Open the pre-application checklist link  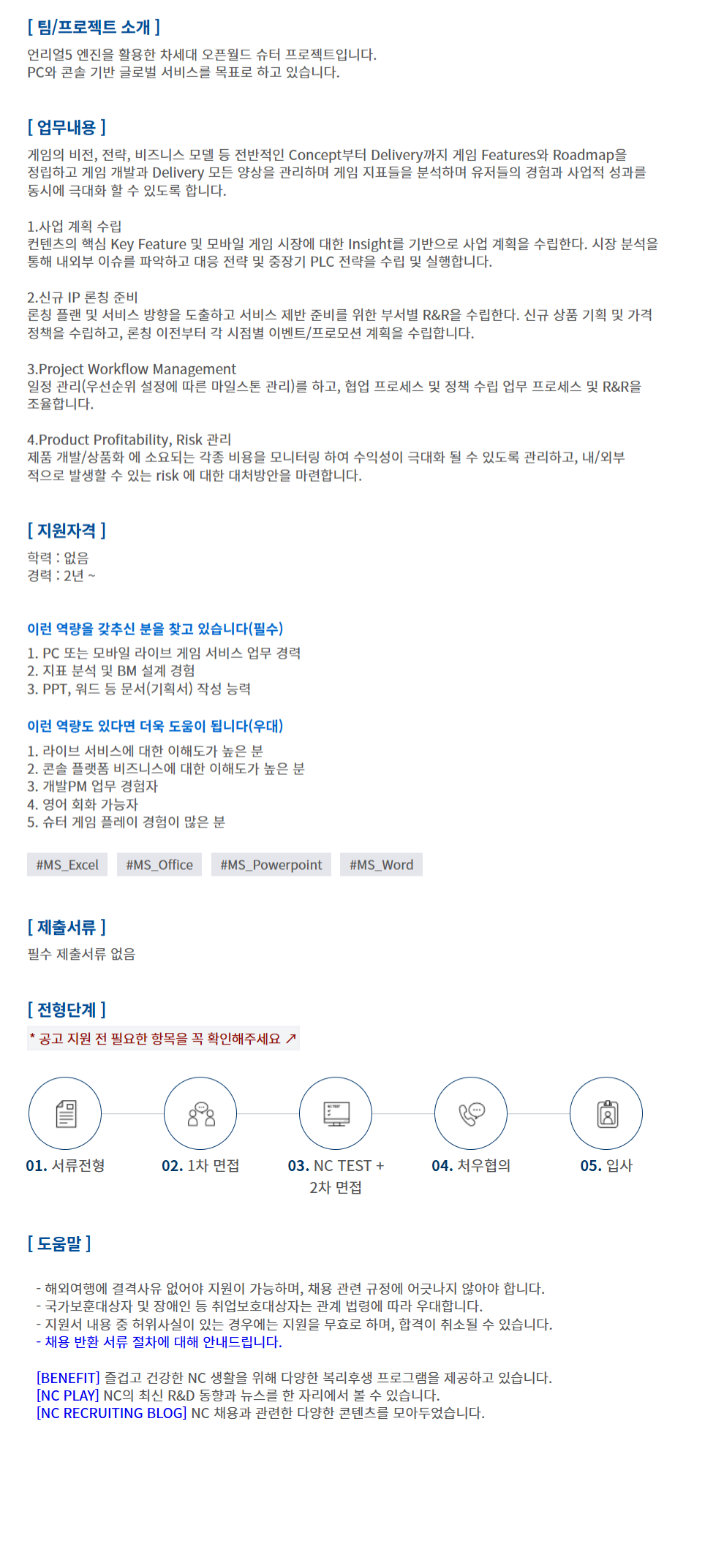coord(163,1038)
